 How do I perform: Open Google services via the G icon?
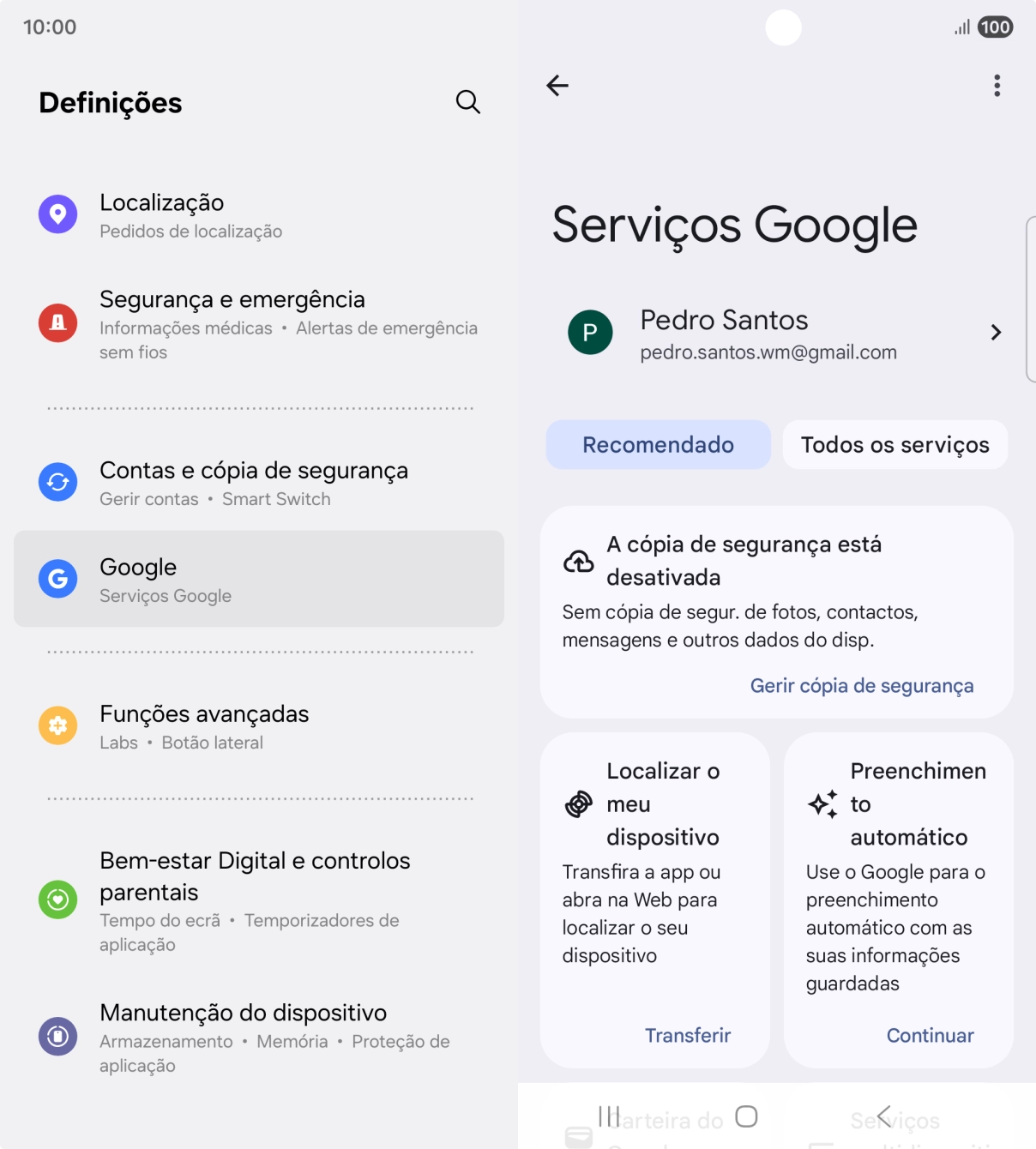click(x=57, y=579)
